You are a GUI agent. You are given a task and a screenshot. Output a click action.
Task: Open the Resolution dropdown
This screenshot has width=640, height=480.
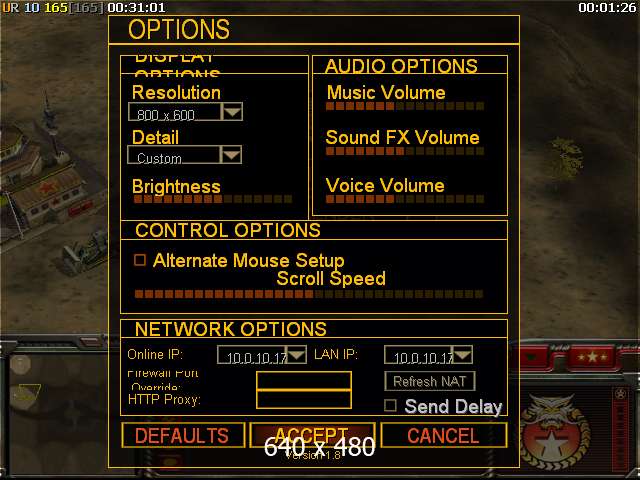pyautogui.click(x=231, y=112)
